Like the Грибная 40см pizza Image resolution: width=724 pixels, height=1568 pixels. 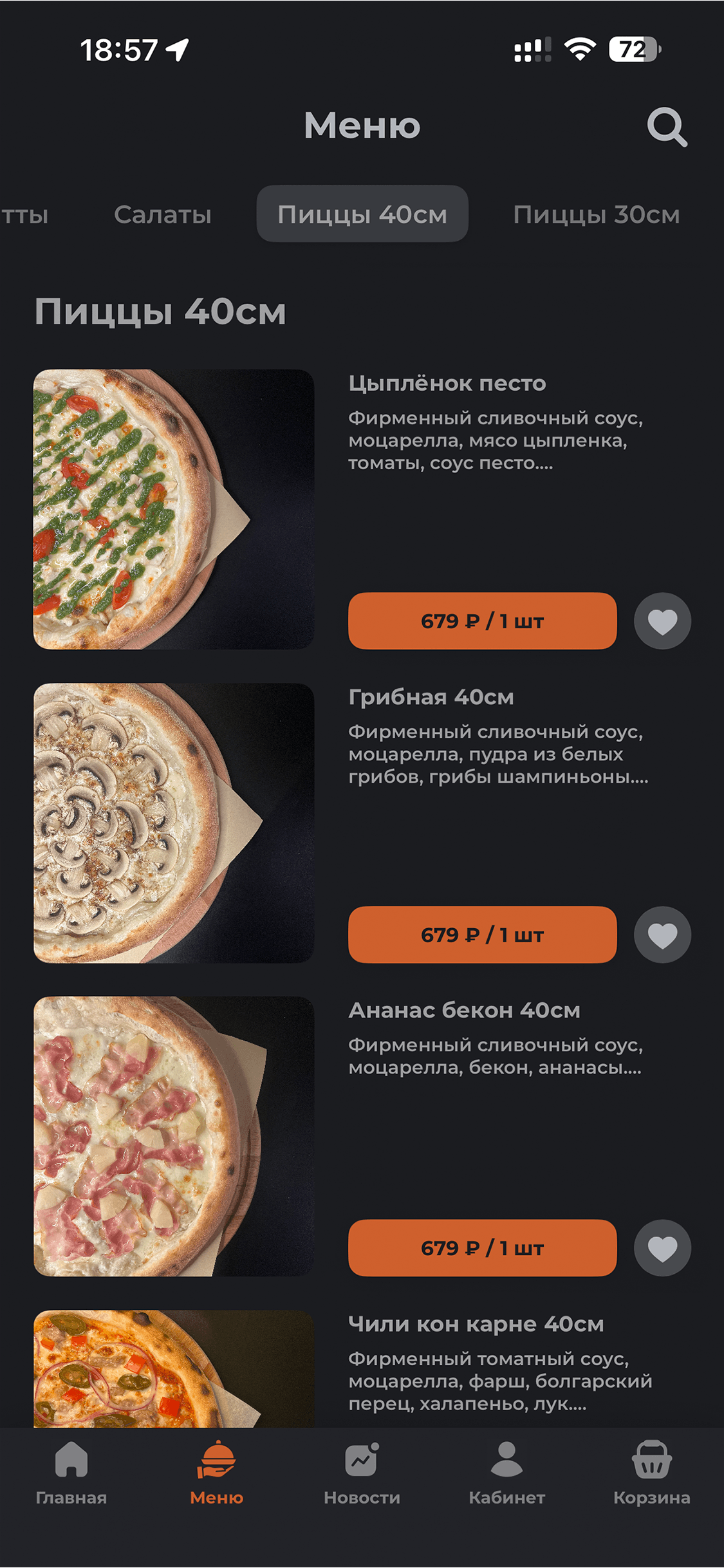662,934
